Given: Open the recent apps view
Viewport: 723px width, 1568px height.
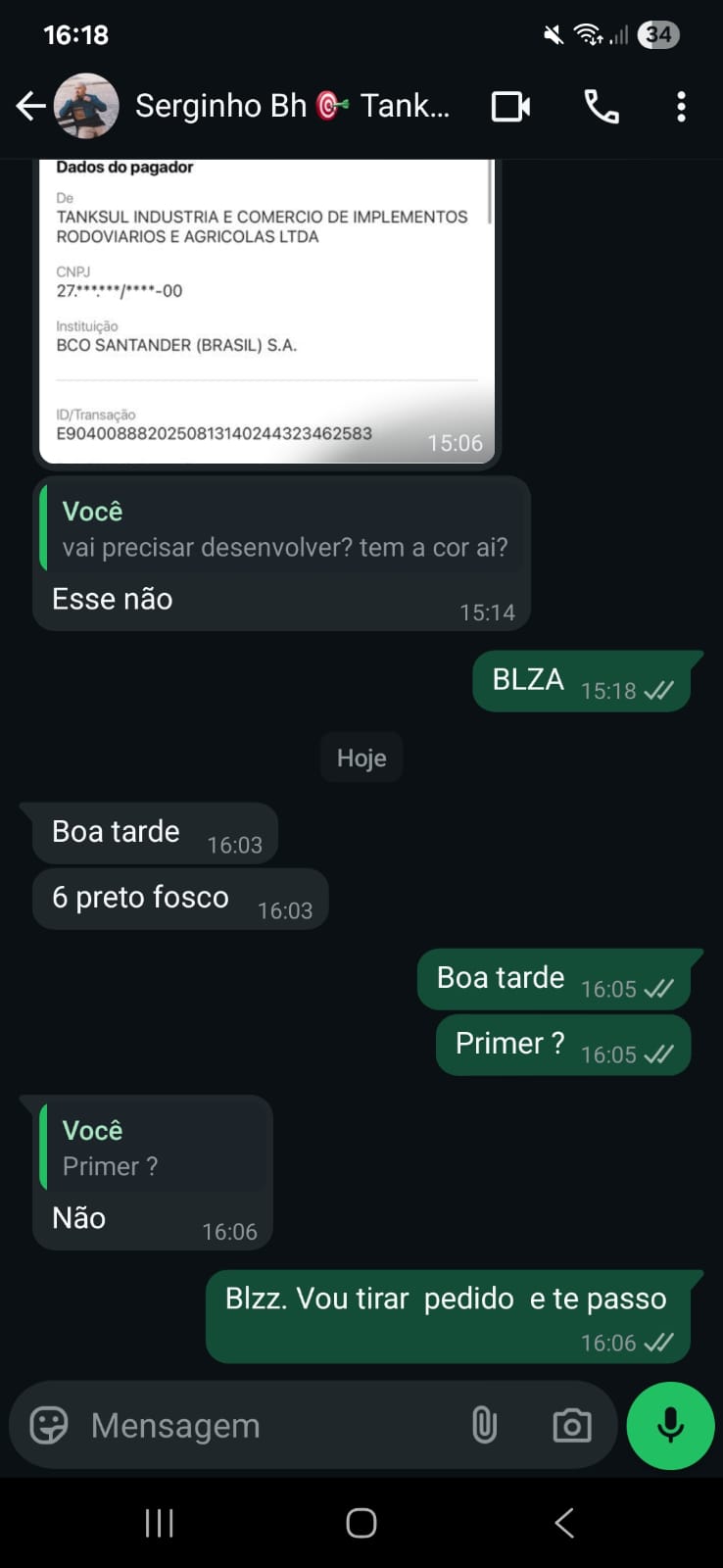Looking at the screenshot, I should (159, 1523).
